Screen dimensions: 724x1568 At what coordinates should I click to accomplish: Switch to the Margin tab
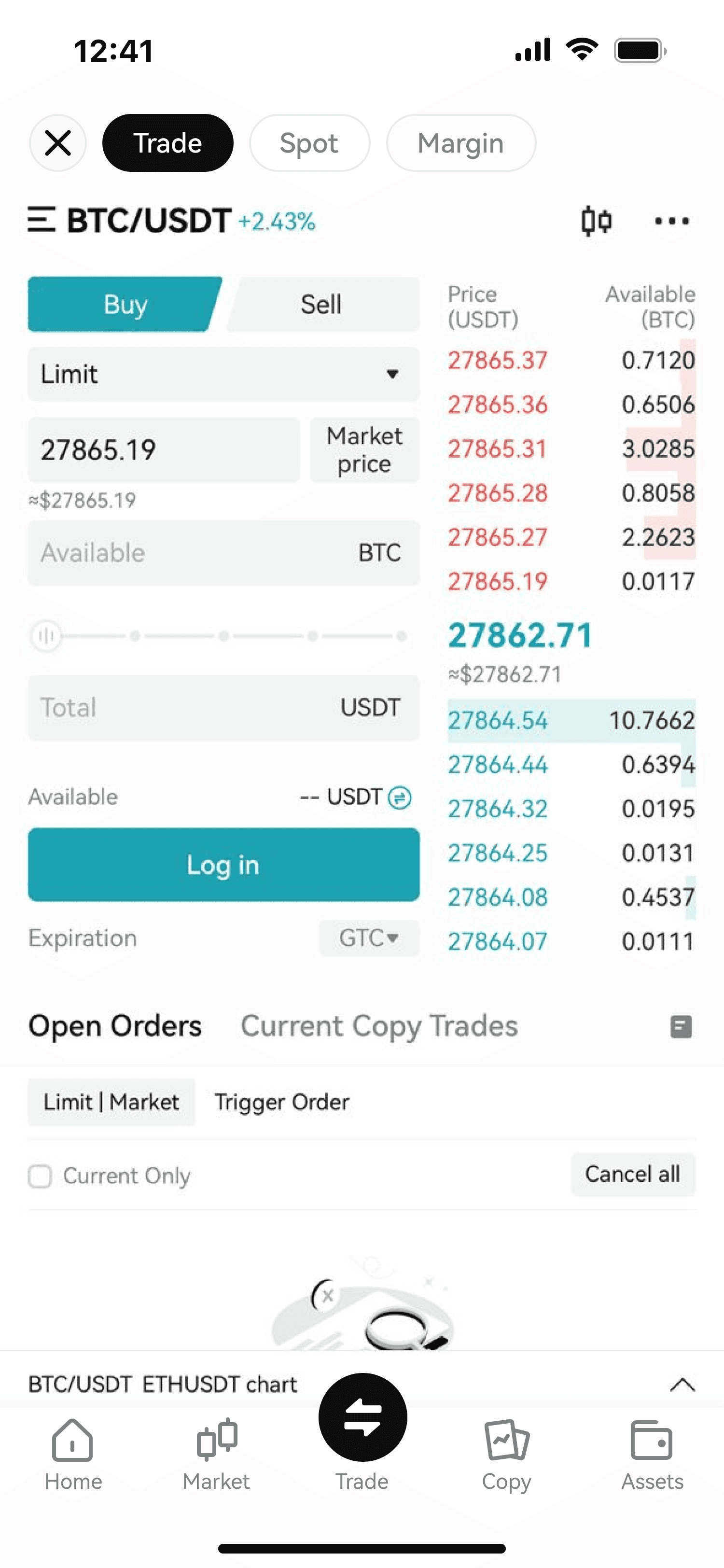click(x=460, y=144)
